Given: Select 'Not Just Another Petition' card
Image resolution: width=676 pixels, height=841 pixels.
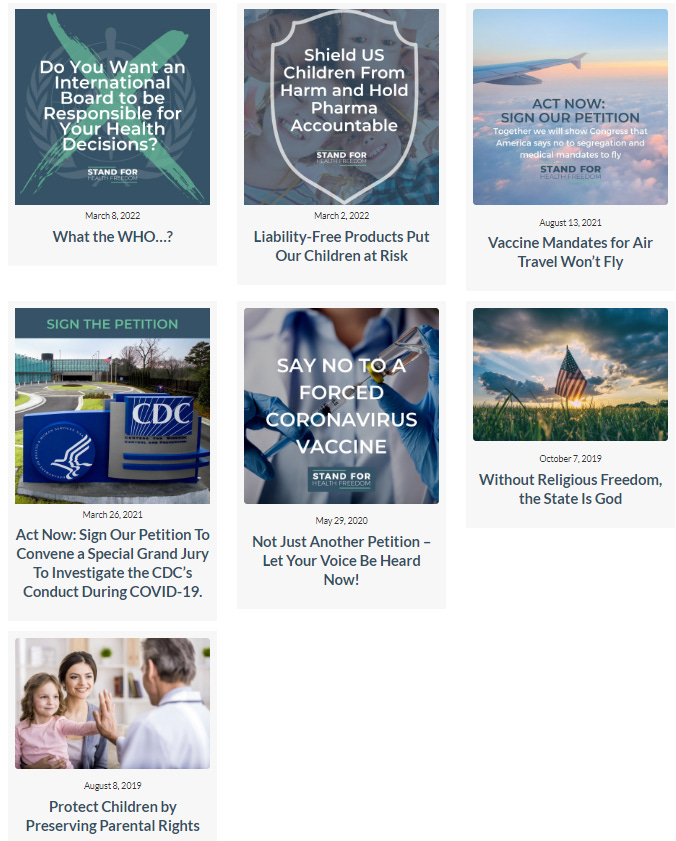Looking at the screenshot, I should (341, 560).
